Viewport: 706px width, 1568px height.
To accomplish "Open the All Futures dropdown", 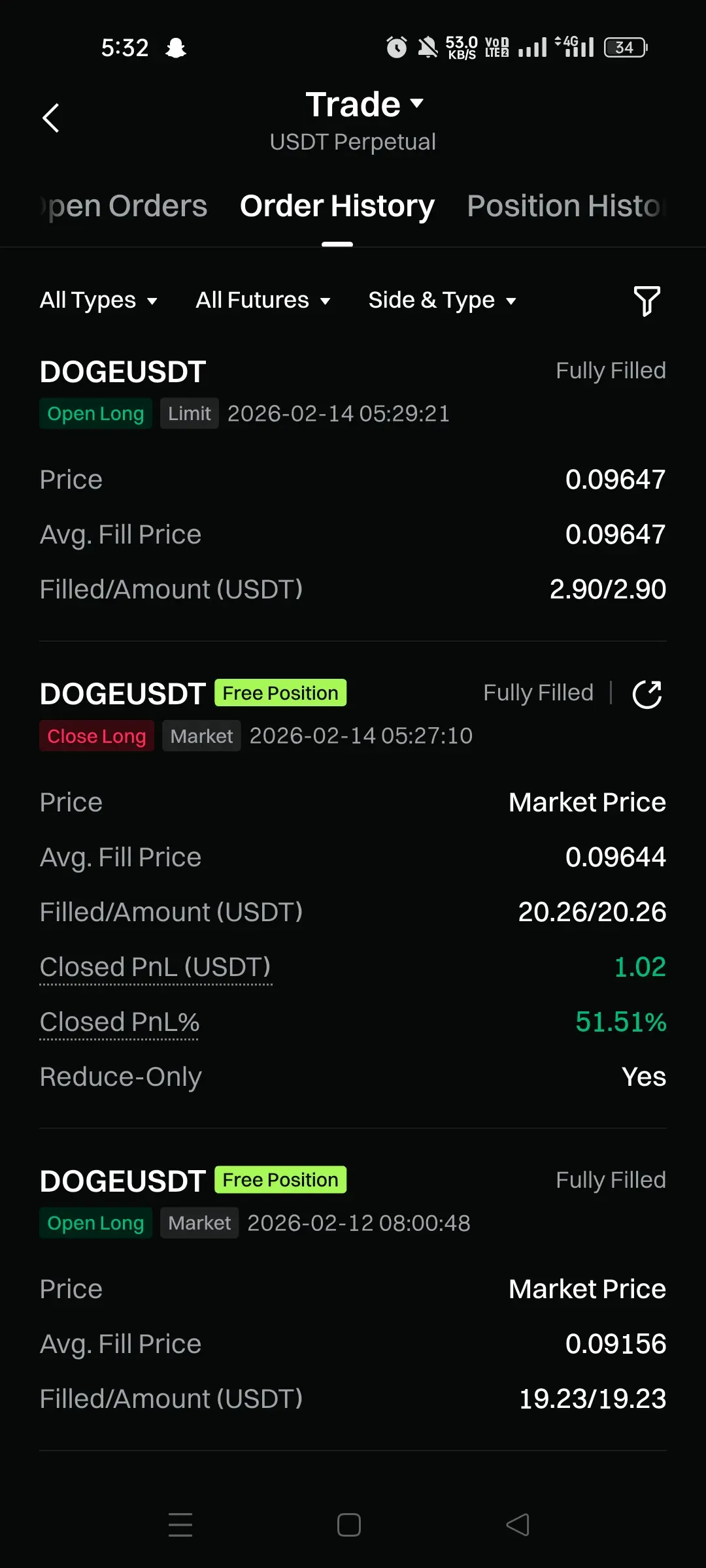I will coord(263,301).
